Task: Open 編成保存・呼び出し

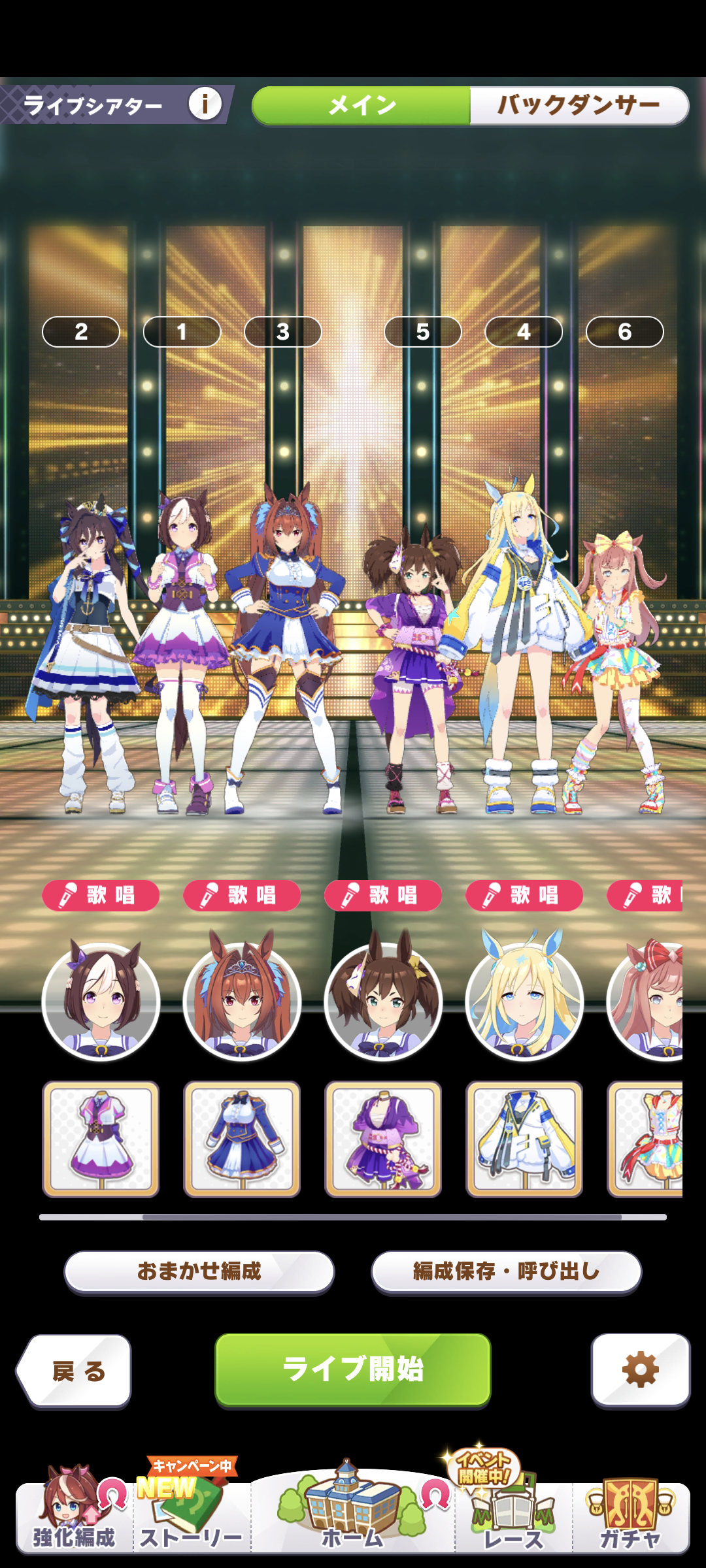Action: (506, 1271)
